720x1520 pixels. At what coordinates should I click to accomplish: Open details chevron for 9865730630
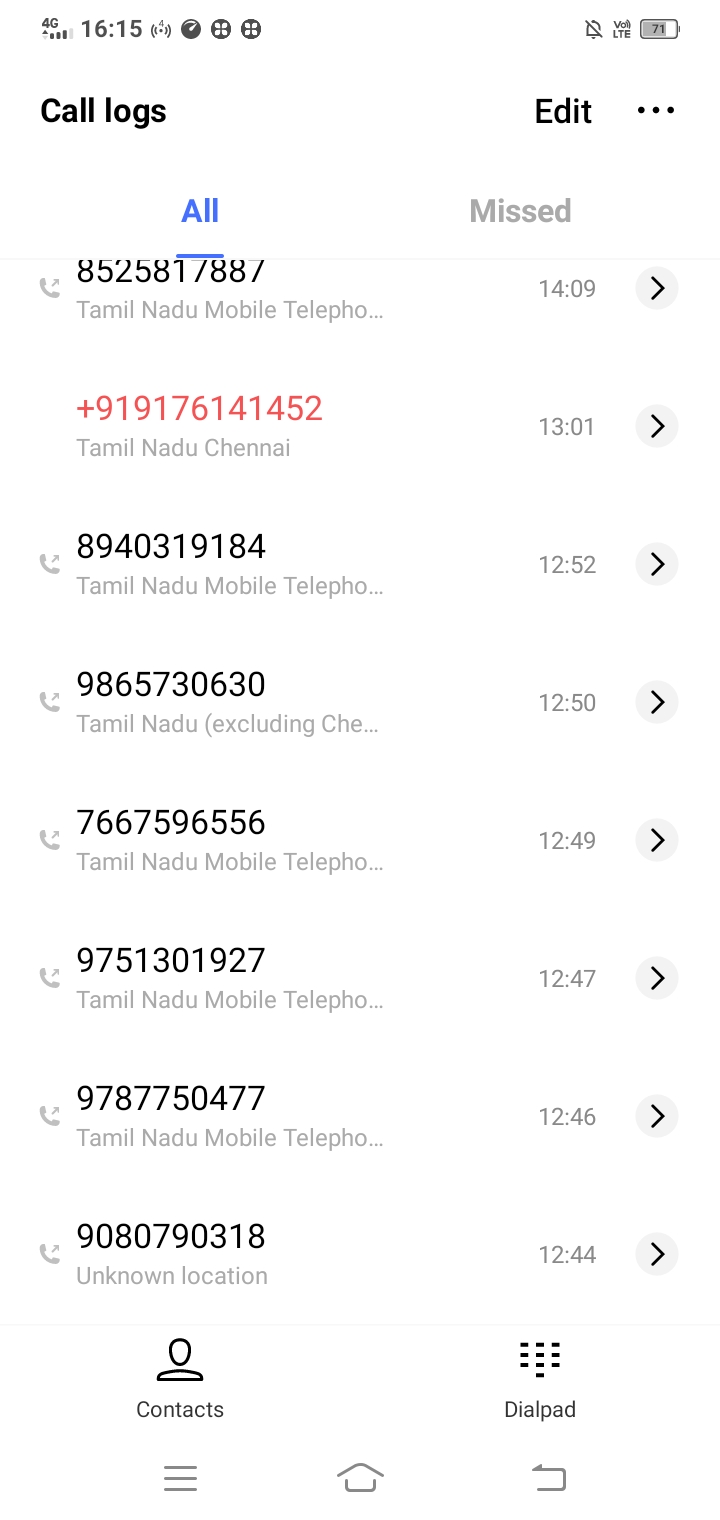tap(657, 702)
